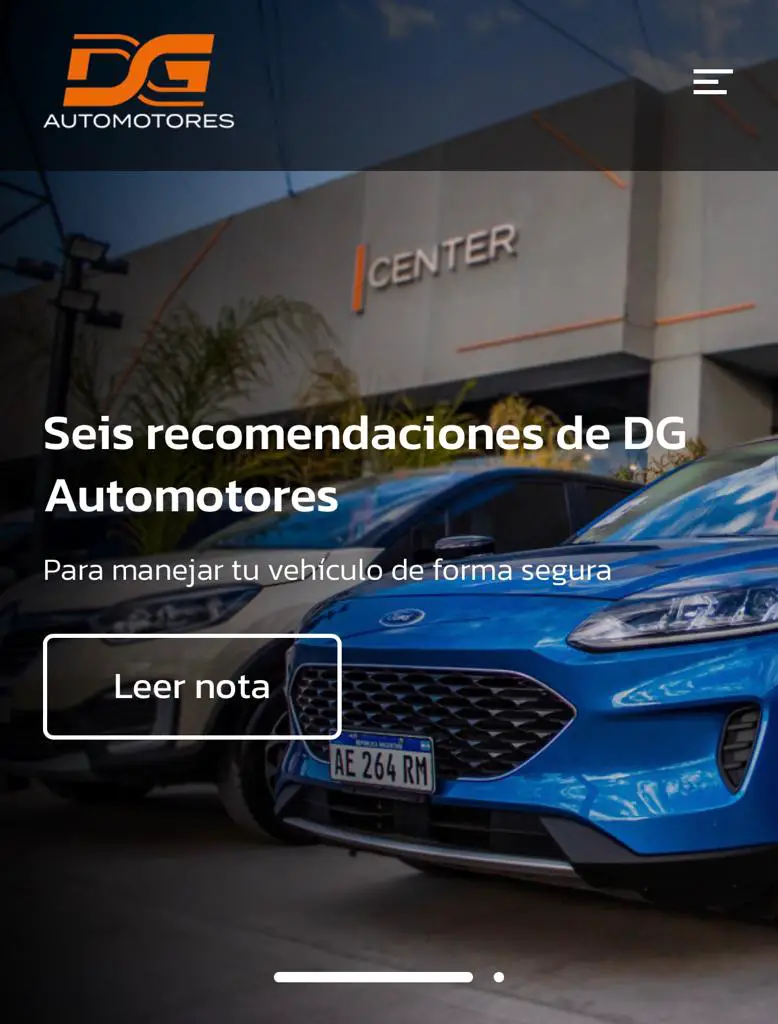Viewport: 778px width, 1024px height.
Task: Go to the second carousel slide dot
Action: coord(498,977)
